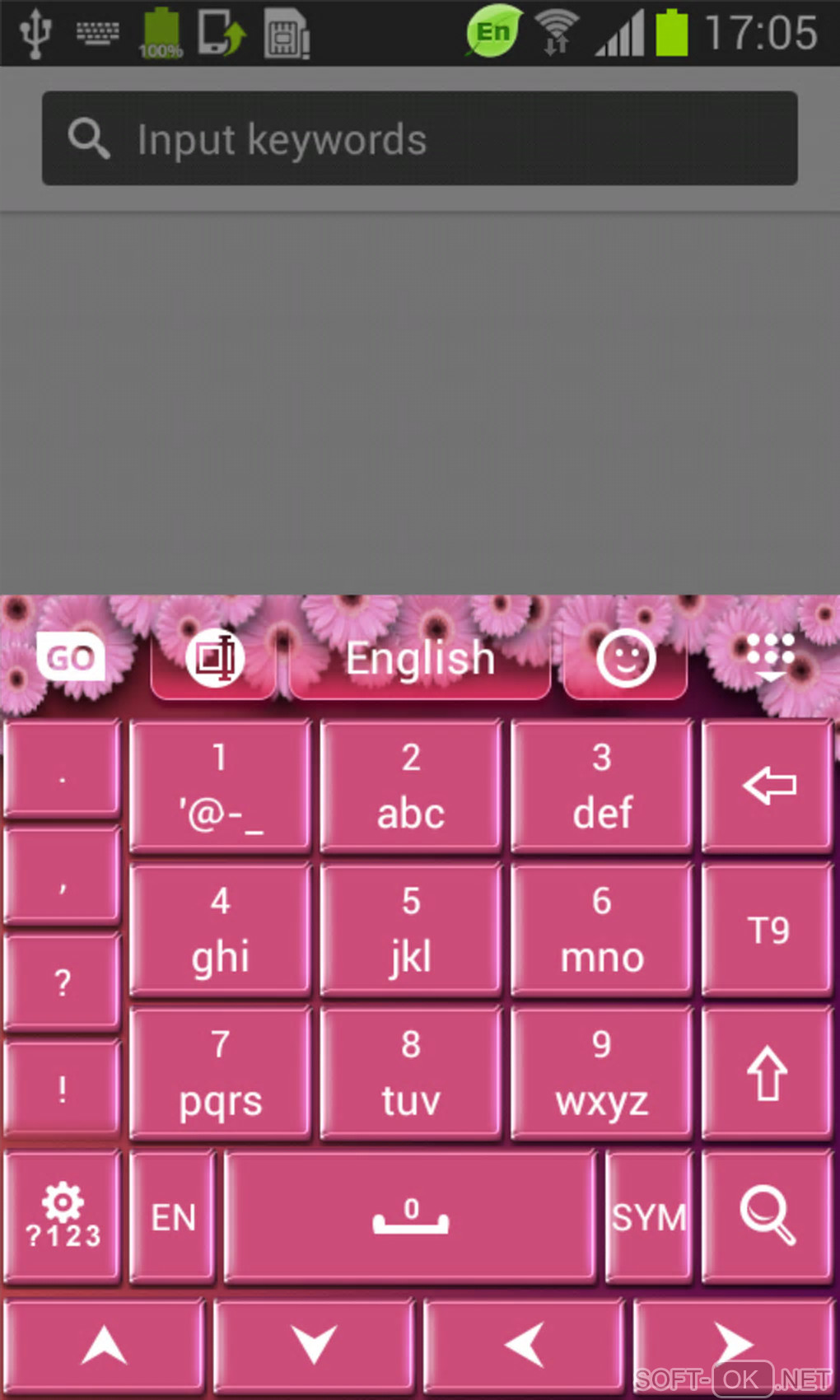This screenshot has width=840, height=1400.
Task: Open keyboard settings and ?123 symbols
Action: tap(63, 1217)
